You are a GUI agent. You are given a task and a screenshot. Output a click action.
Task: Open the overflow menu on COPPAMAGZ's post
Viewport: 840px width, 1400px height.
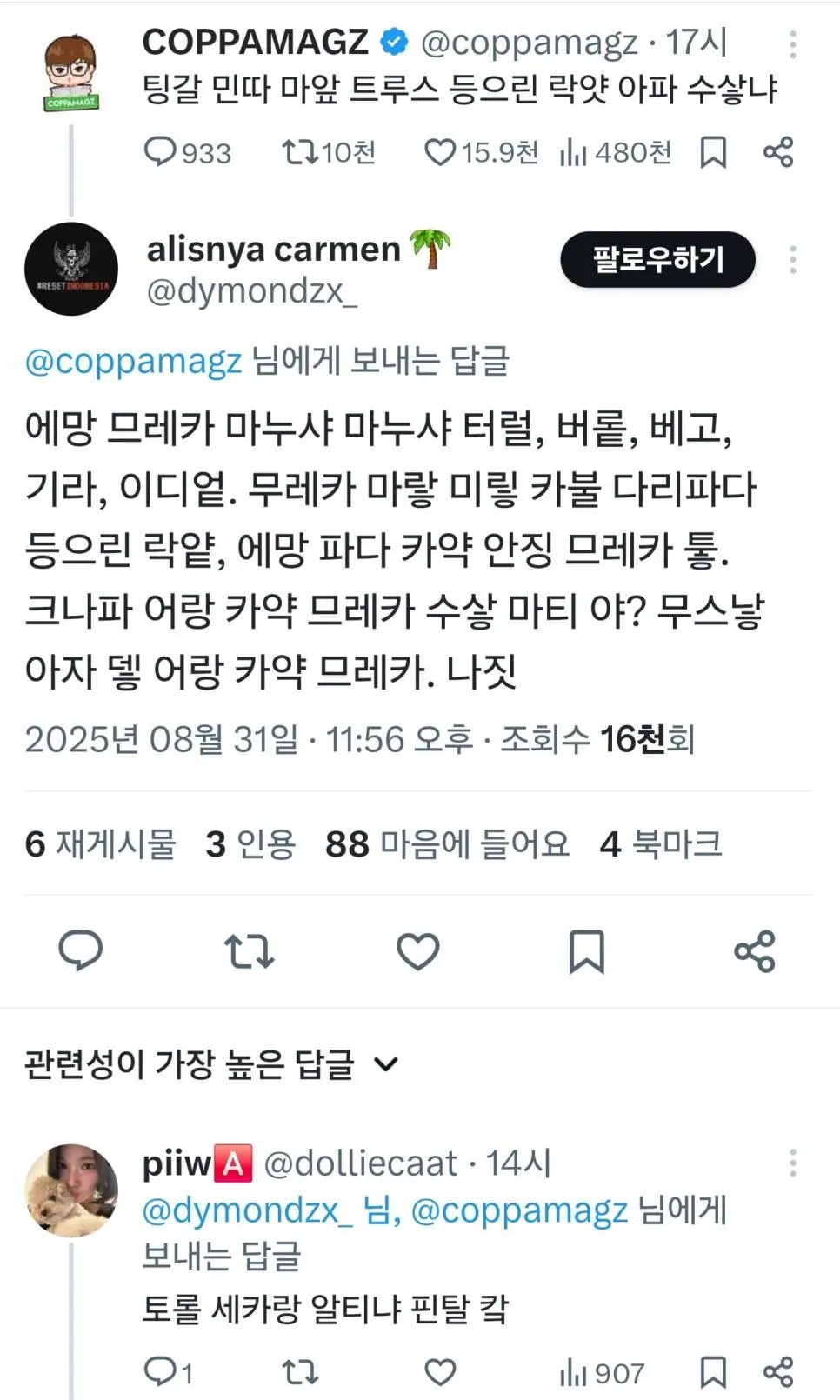coord(792,44)
